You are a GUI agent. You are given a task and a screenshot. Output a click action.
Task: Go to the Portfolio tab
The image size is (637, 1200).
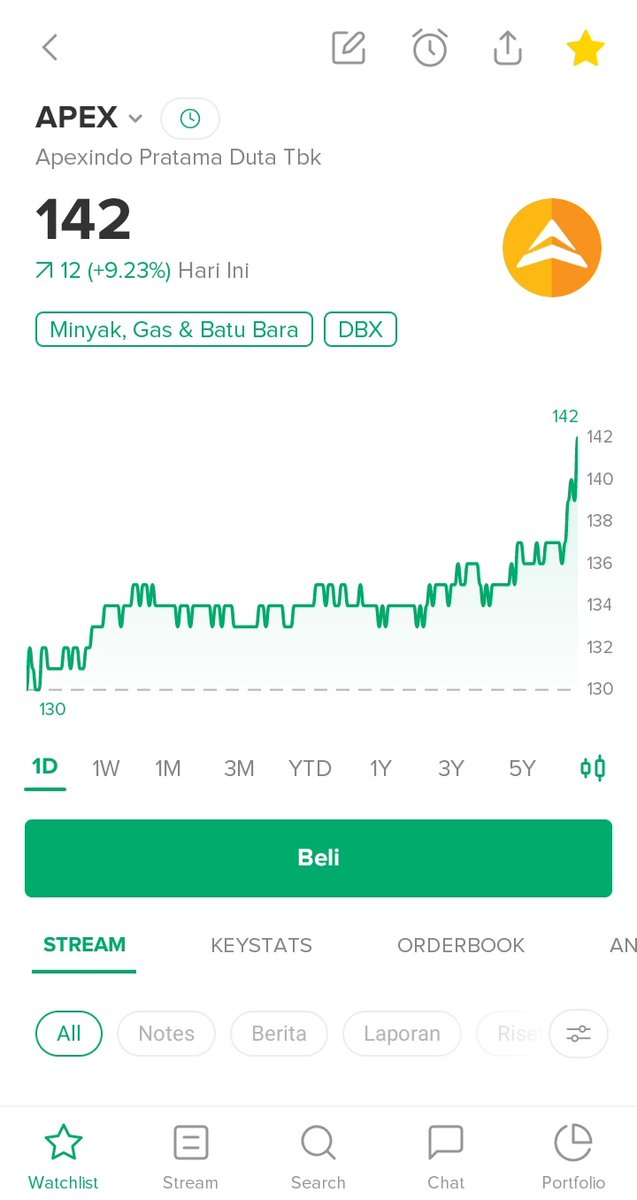[573, 1156]
